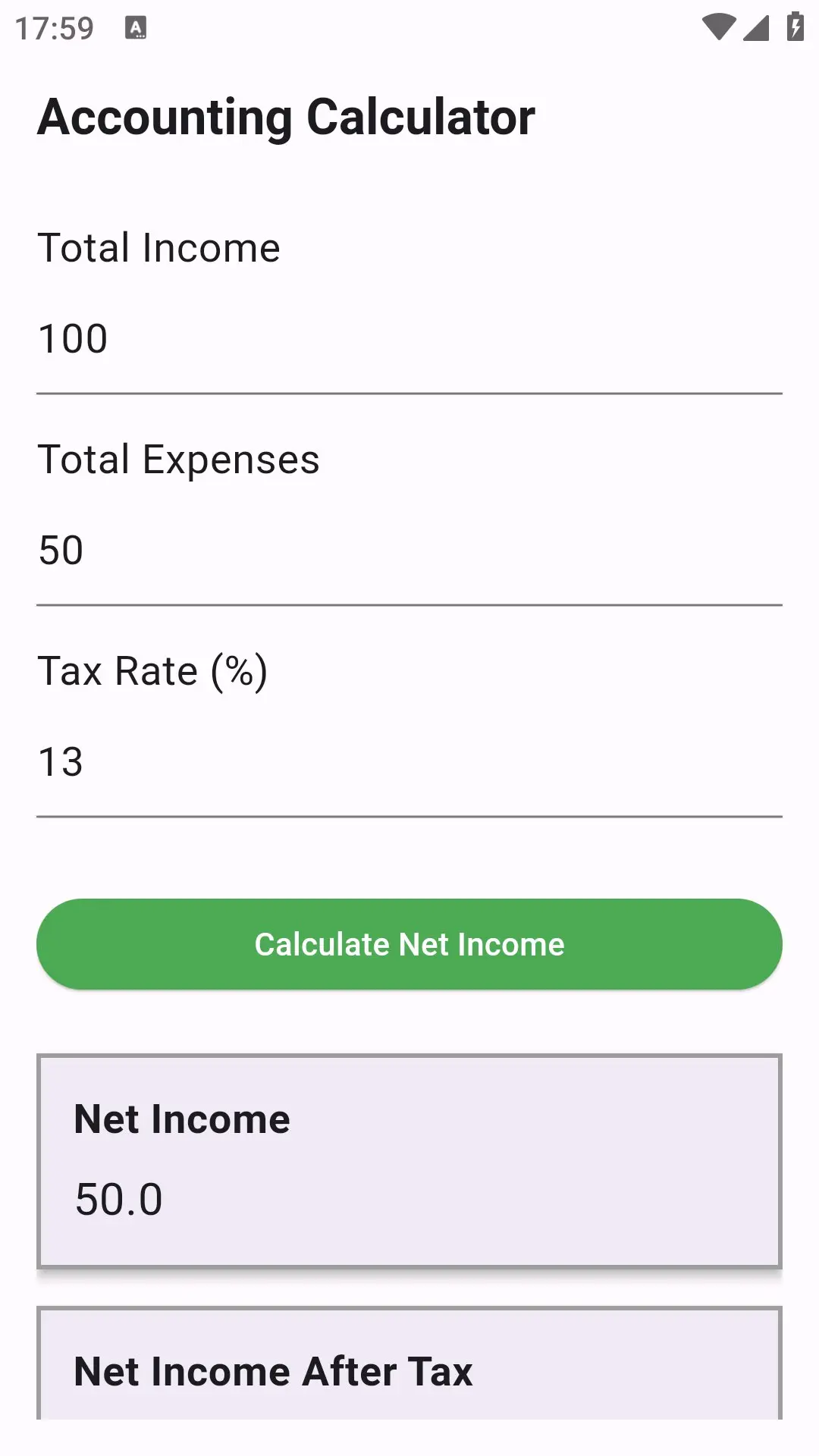This screenshot has height=1456, width=819.
Task: Tap the Calculate Net Income button
Action: point(409,944)
